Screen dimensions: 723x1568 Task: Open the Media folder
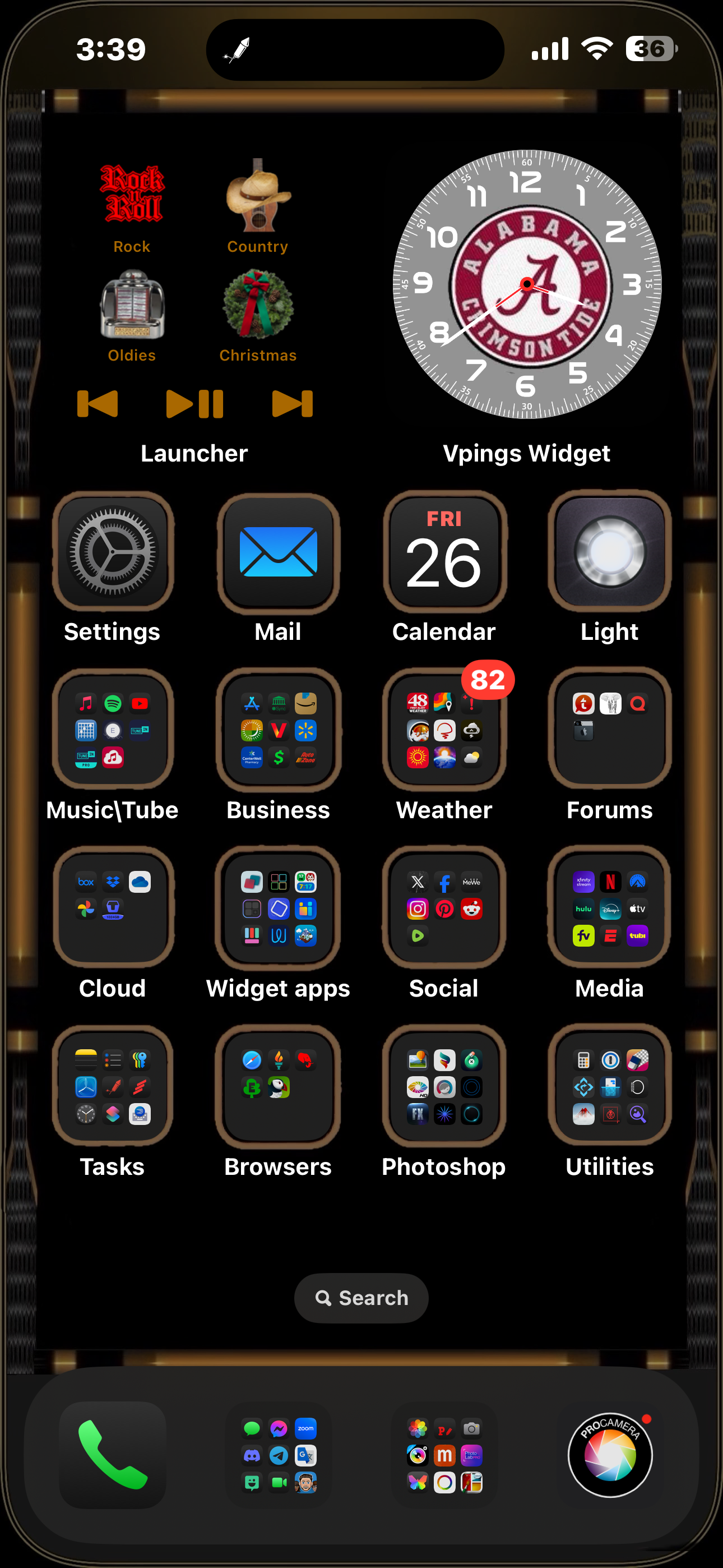click(609, 908)
